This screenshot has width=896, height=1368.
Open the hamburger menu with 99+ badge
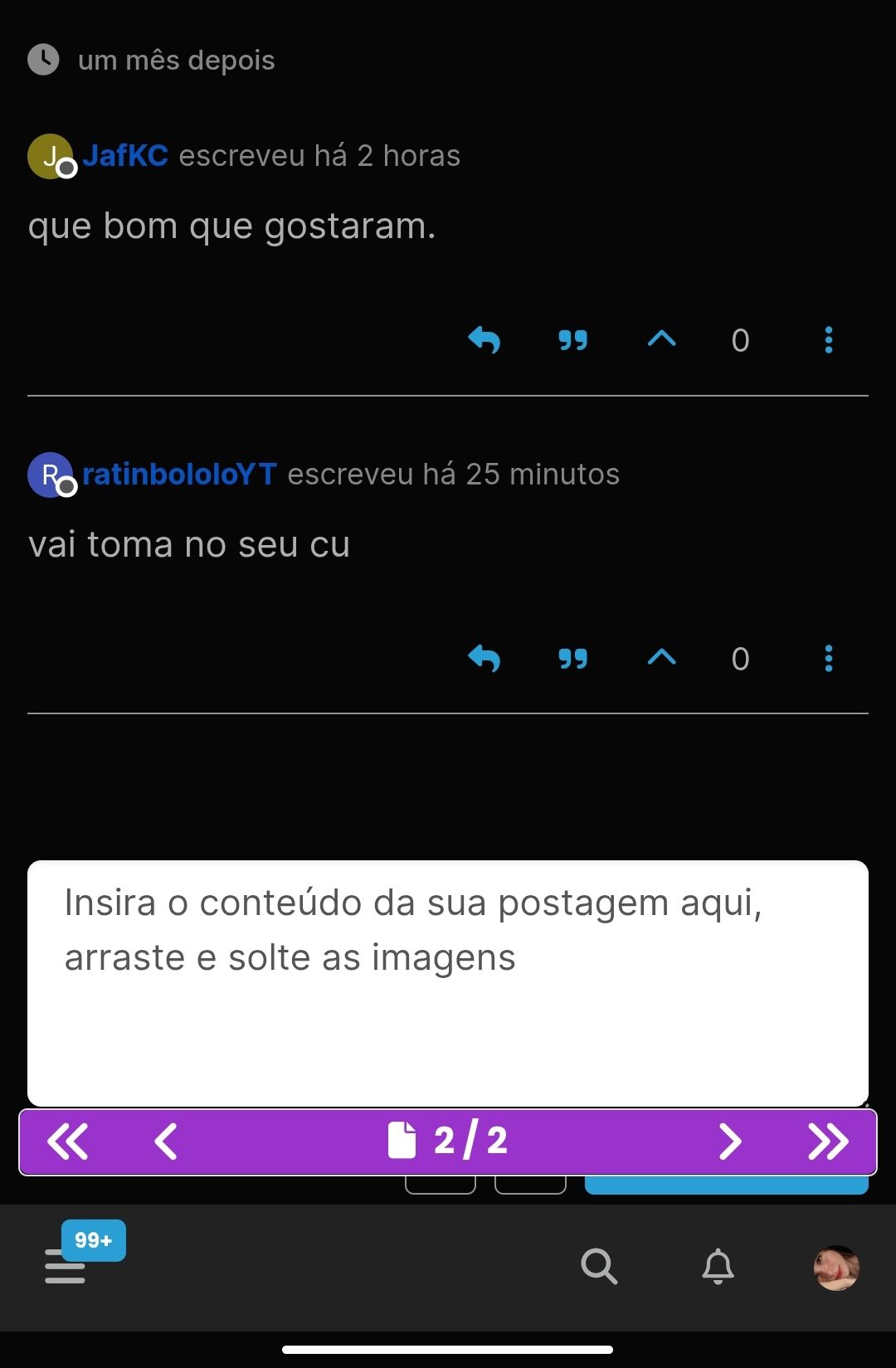(x=66, y=1267)
